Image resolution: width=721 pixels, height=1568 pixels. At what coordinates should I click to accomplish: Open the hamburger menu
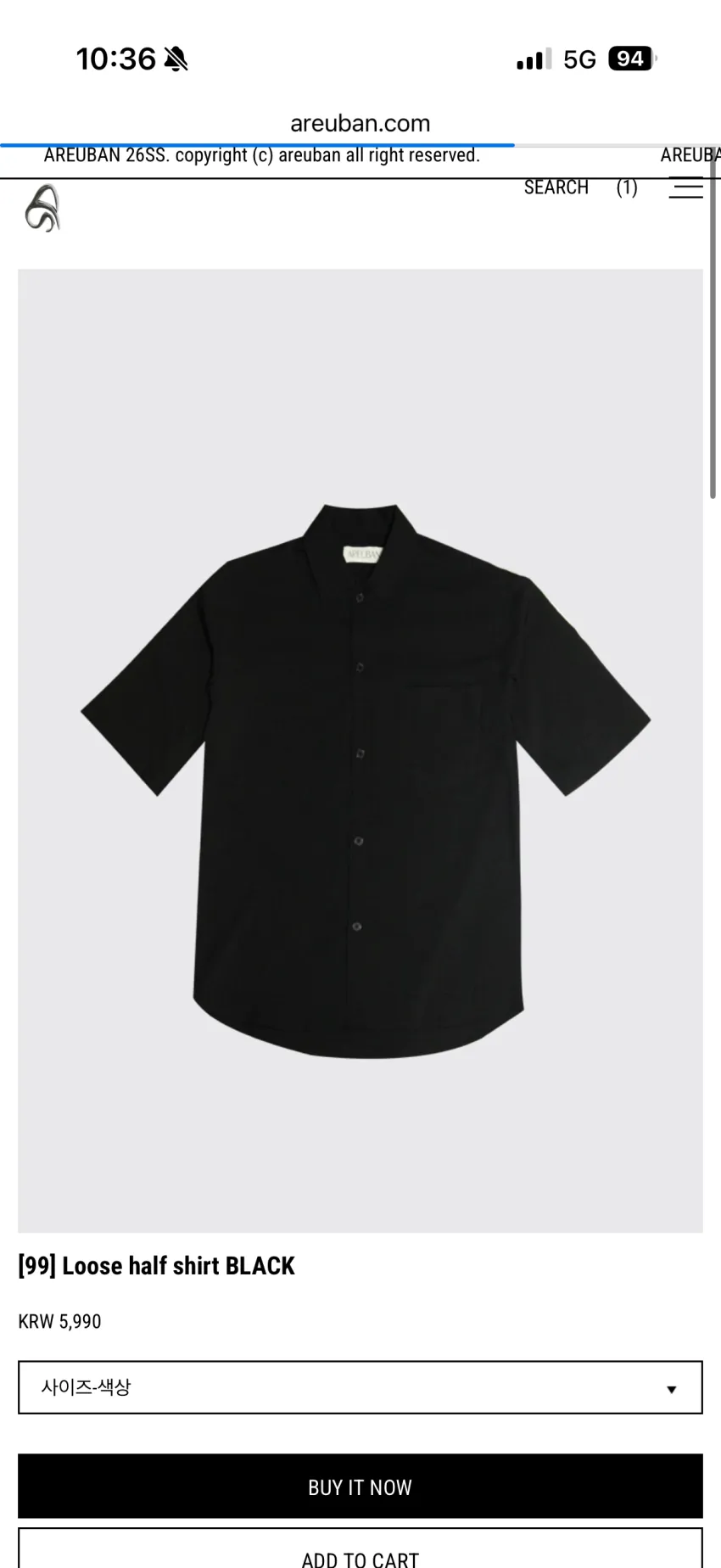click(x=686, y=188)
